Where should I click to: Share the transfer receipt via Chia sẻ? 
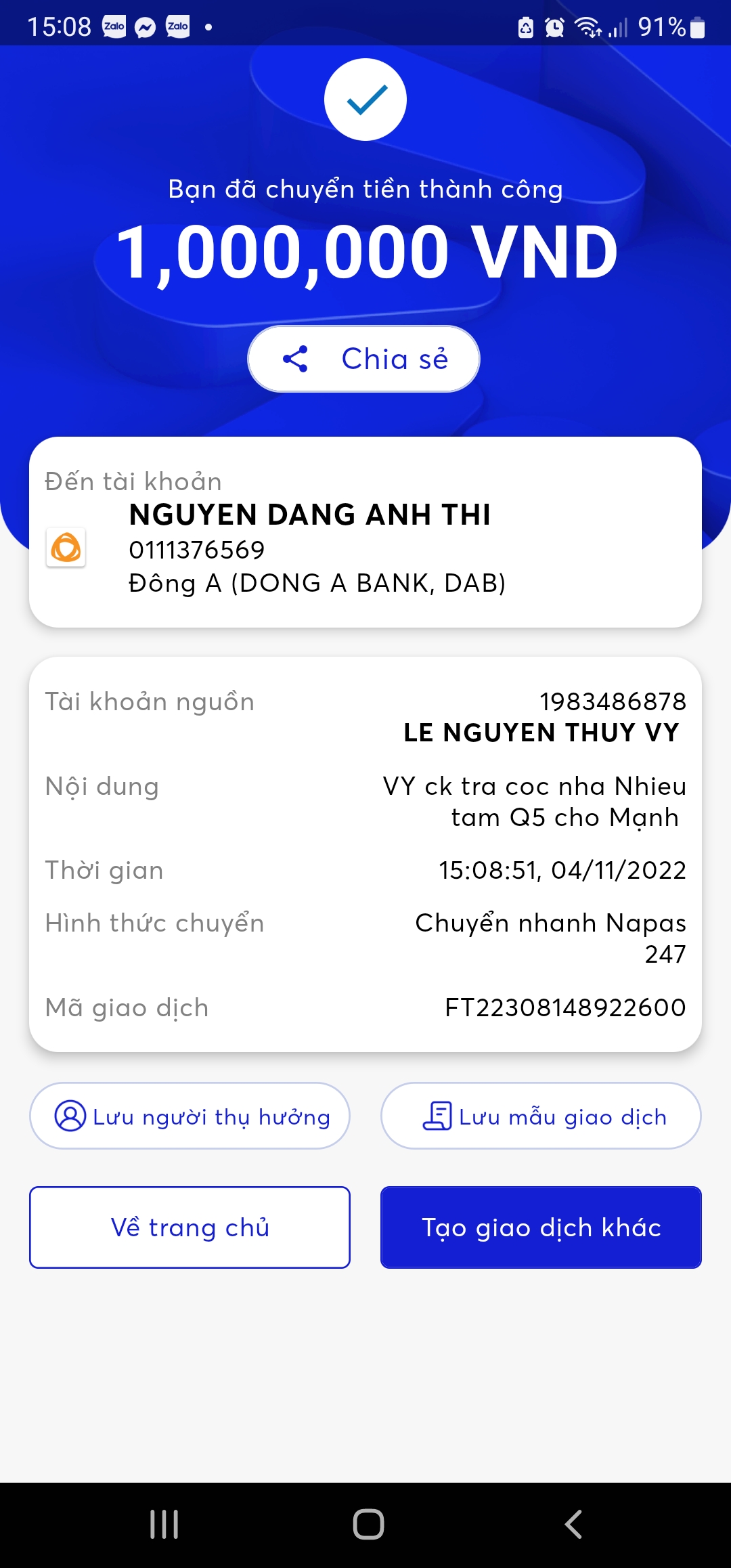click(x=364, y=359)
